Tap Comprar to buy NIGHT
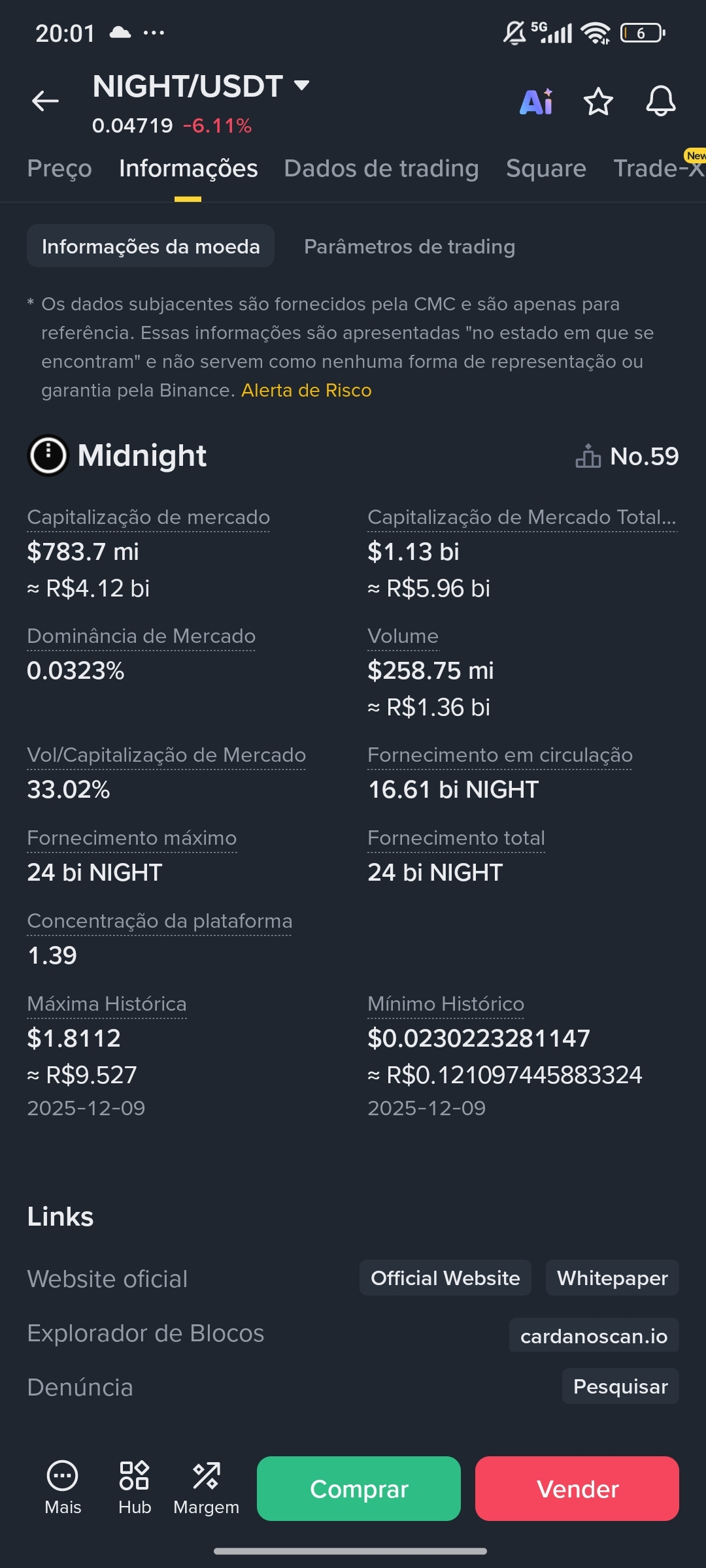Image resolution: width=706 pixels, height=1568 pixels. (358, 1488)
